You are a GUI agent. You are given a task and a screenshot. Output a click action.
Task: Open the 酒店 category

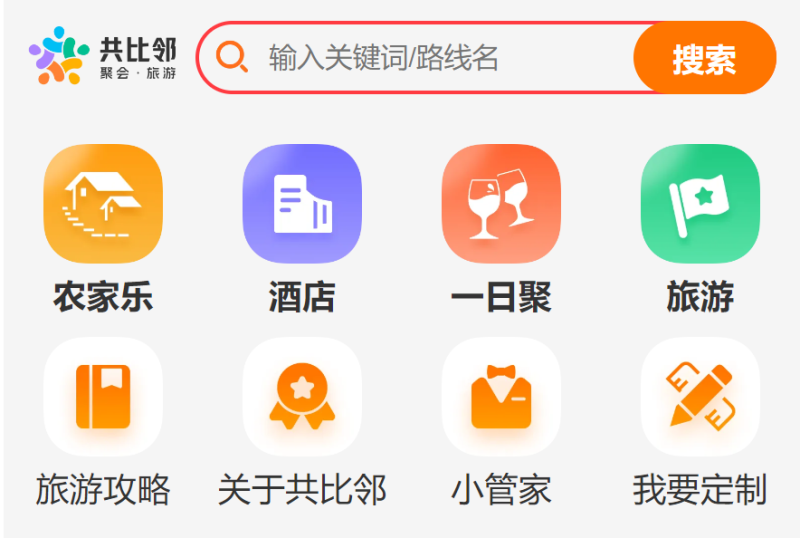[x=302, y=204]
